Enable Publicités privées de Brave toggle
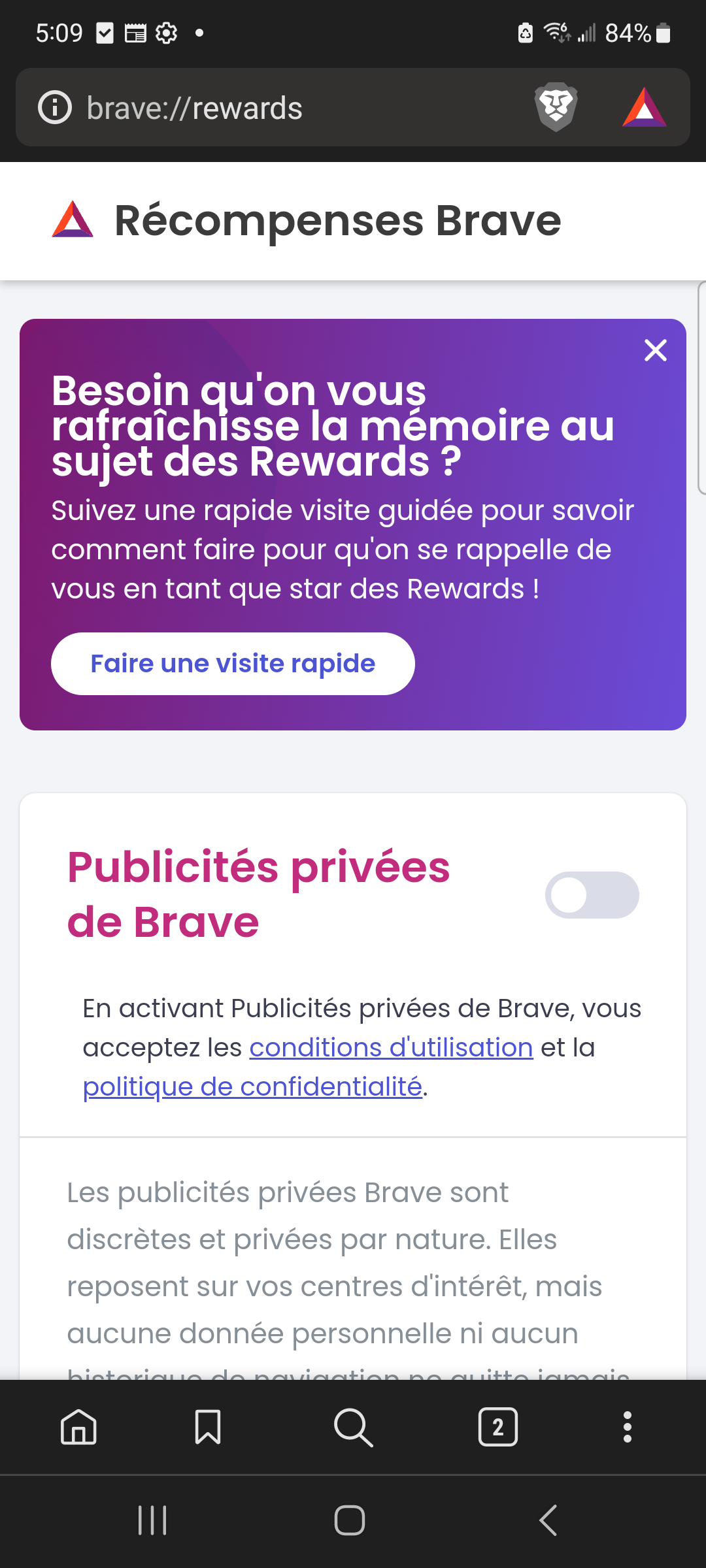This screenshot has height=1568, width=706. (x=592, y=895)
